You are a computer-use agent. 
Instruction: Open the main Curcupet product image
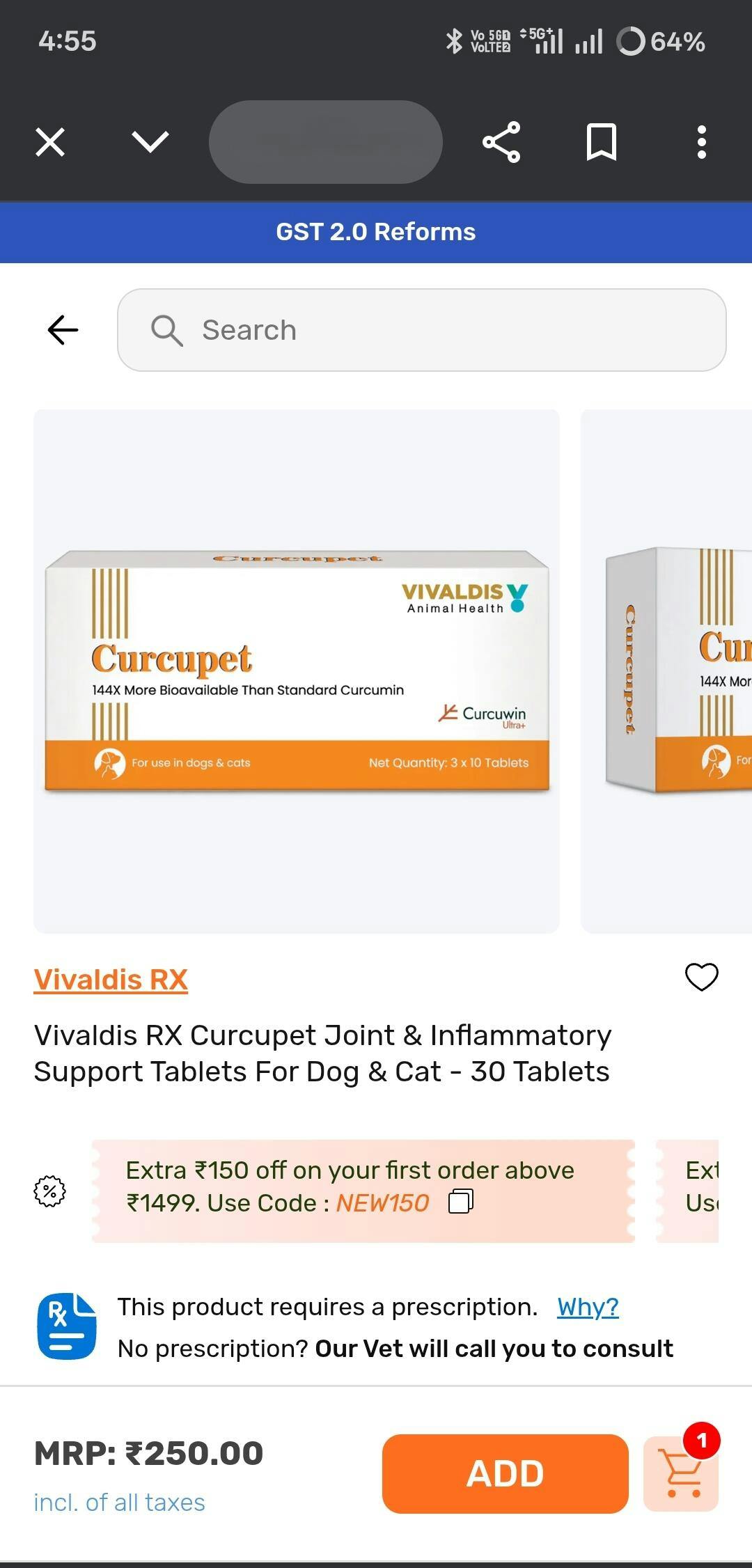[297, 671]
